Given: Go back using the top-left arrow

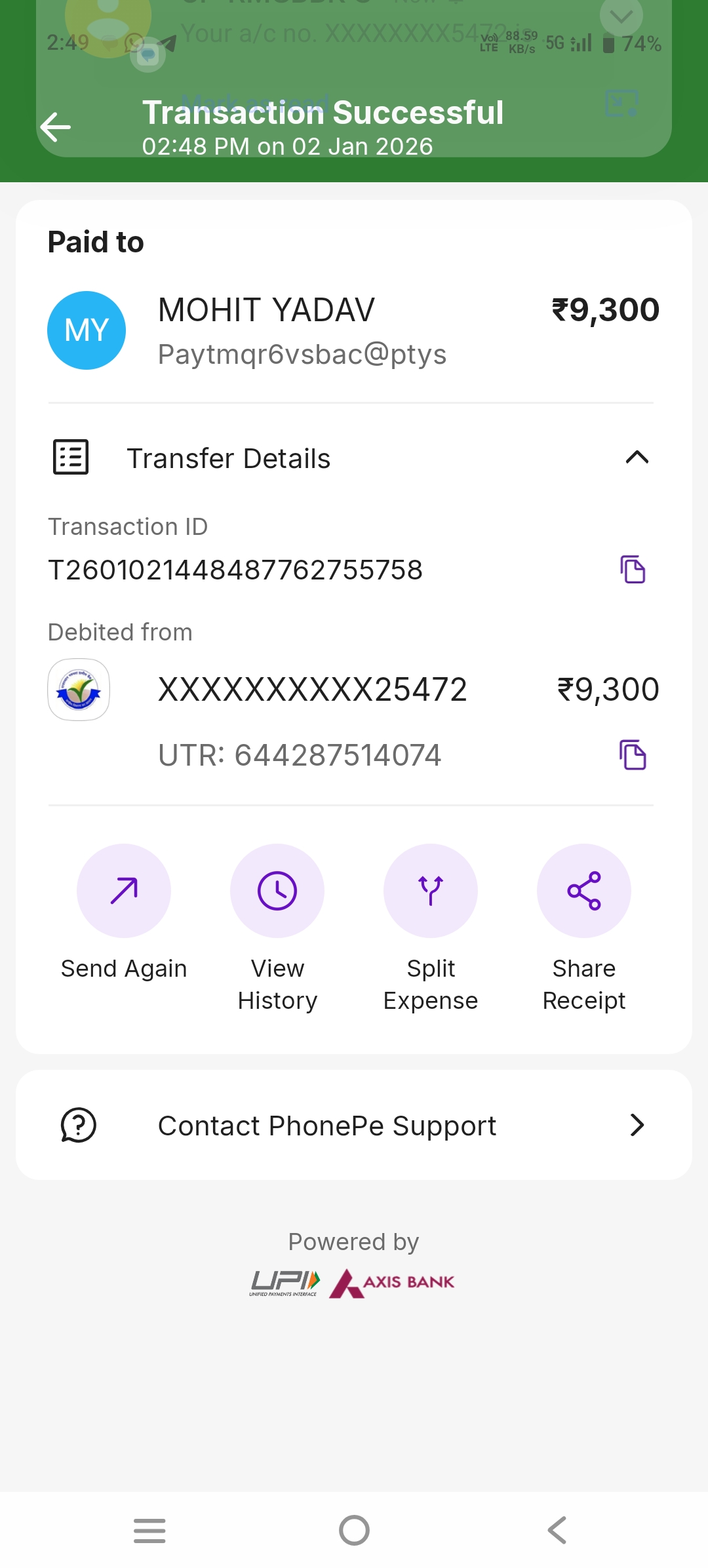Looking at the screenshot, I should click(x=56, y=127).
